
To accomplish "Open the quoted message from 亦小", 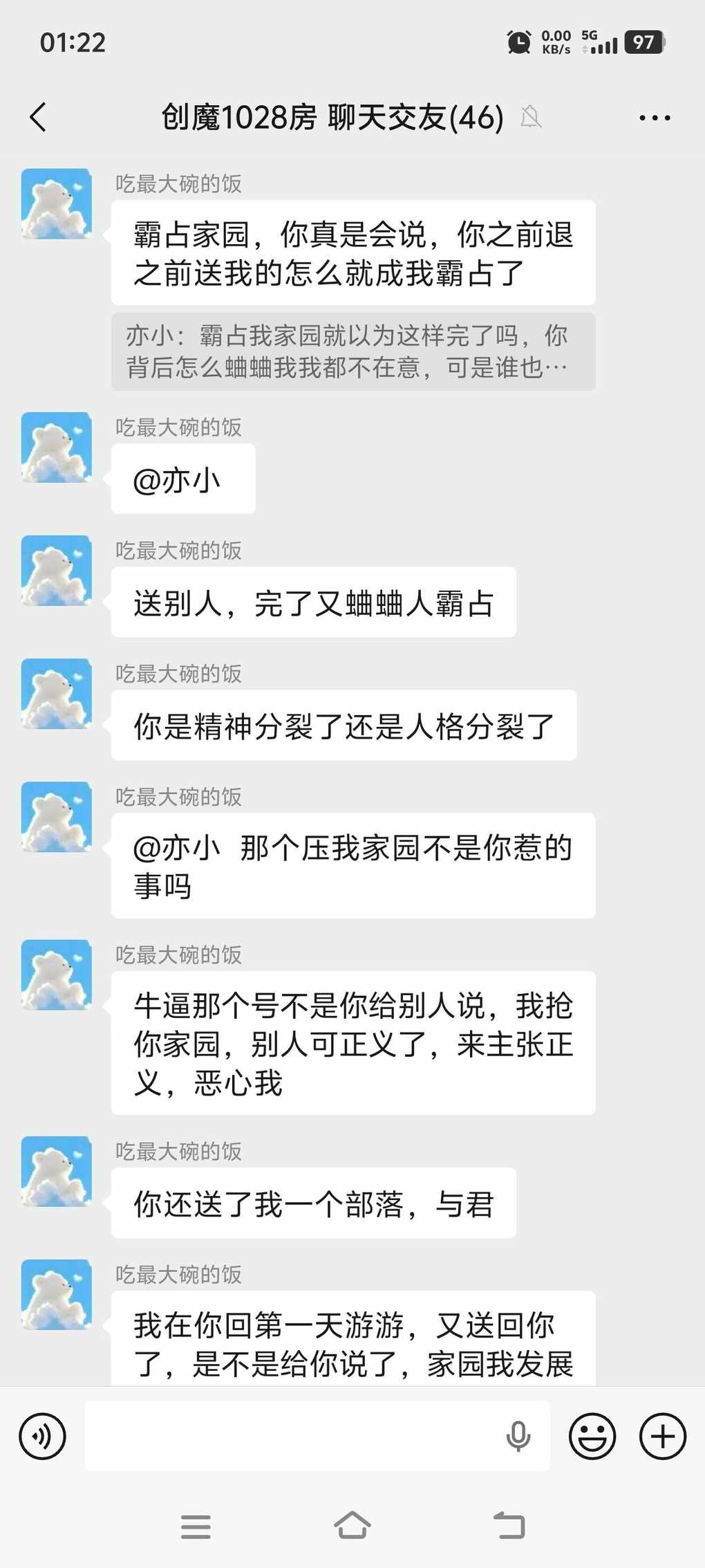I will (352, 351).
